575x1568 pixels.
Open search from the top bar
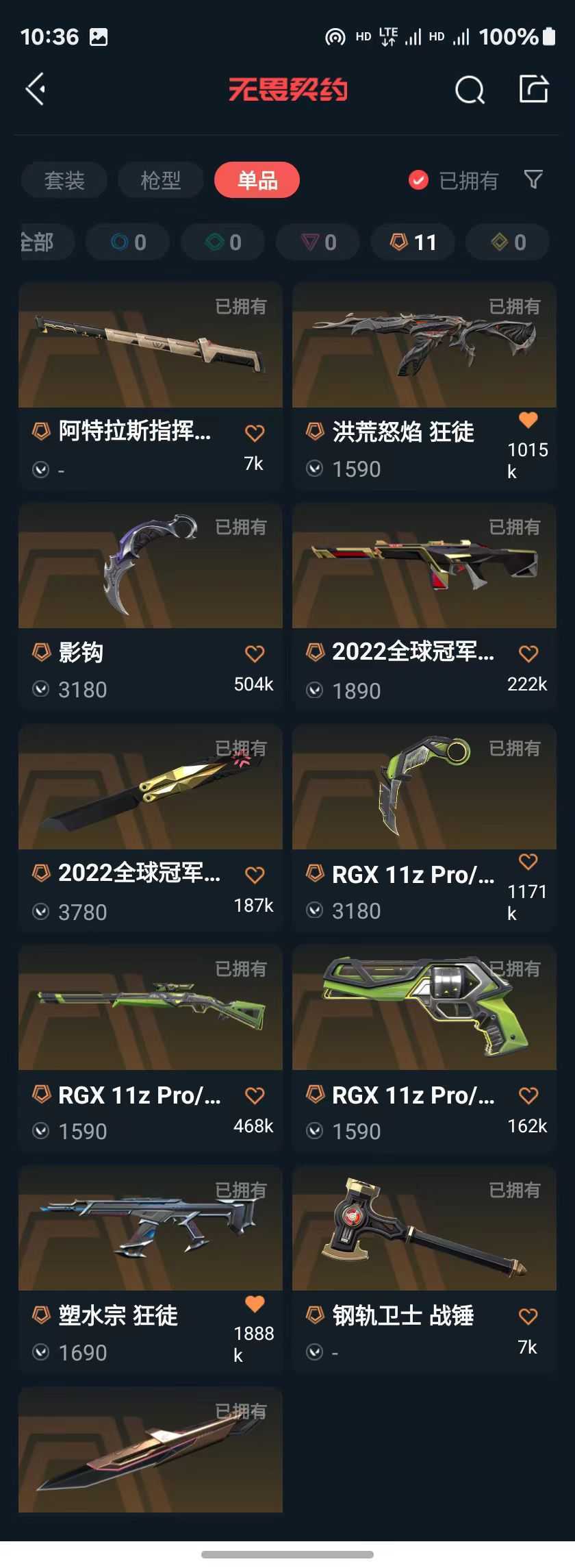tap(470, 89)
